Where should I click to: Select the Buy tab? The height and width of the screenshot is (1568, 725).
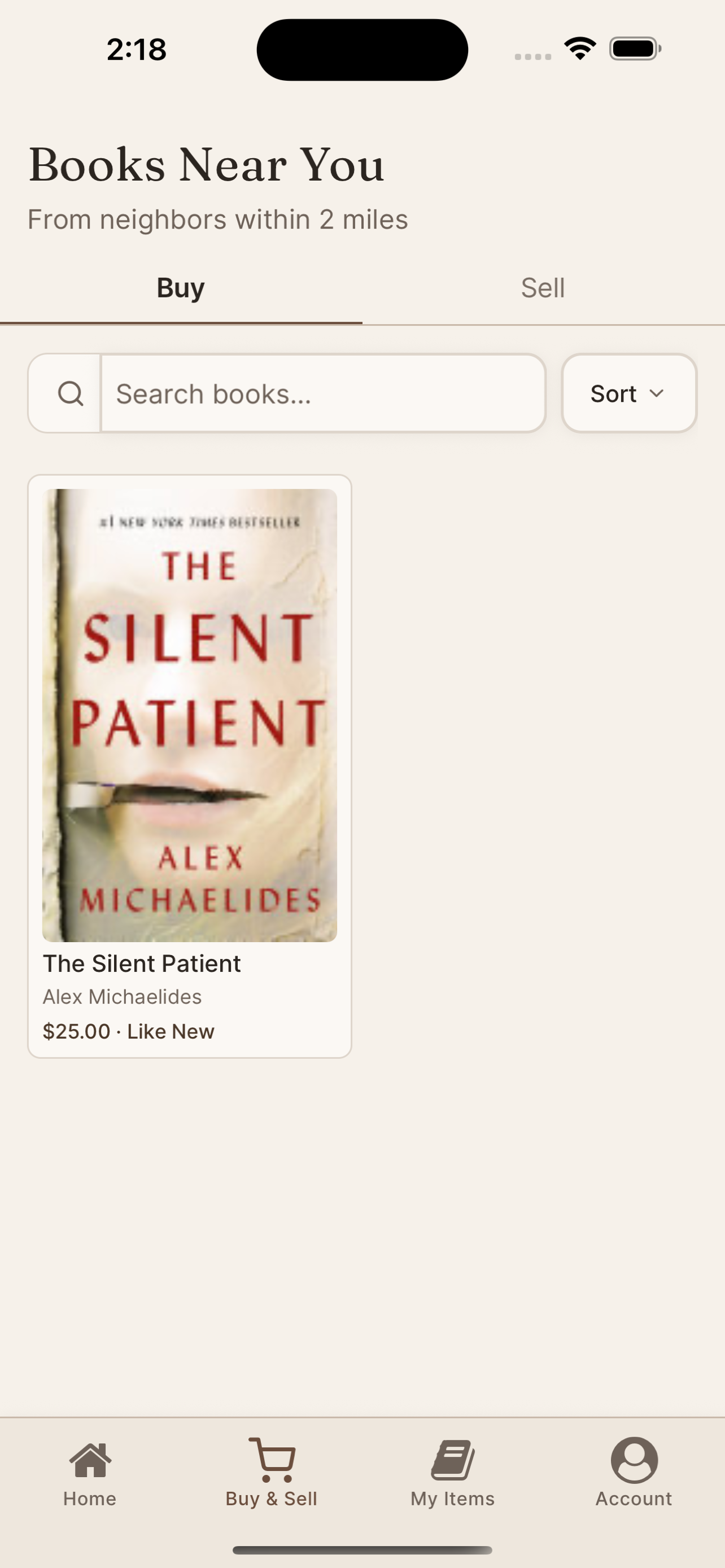pyautogui.click(x=181, y=288)
